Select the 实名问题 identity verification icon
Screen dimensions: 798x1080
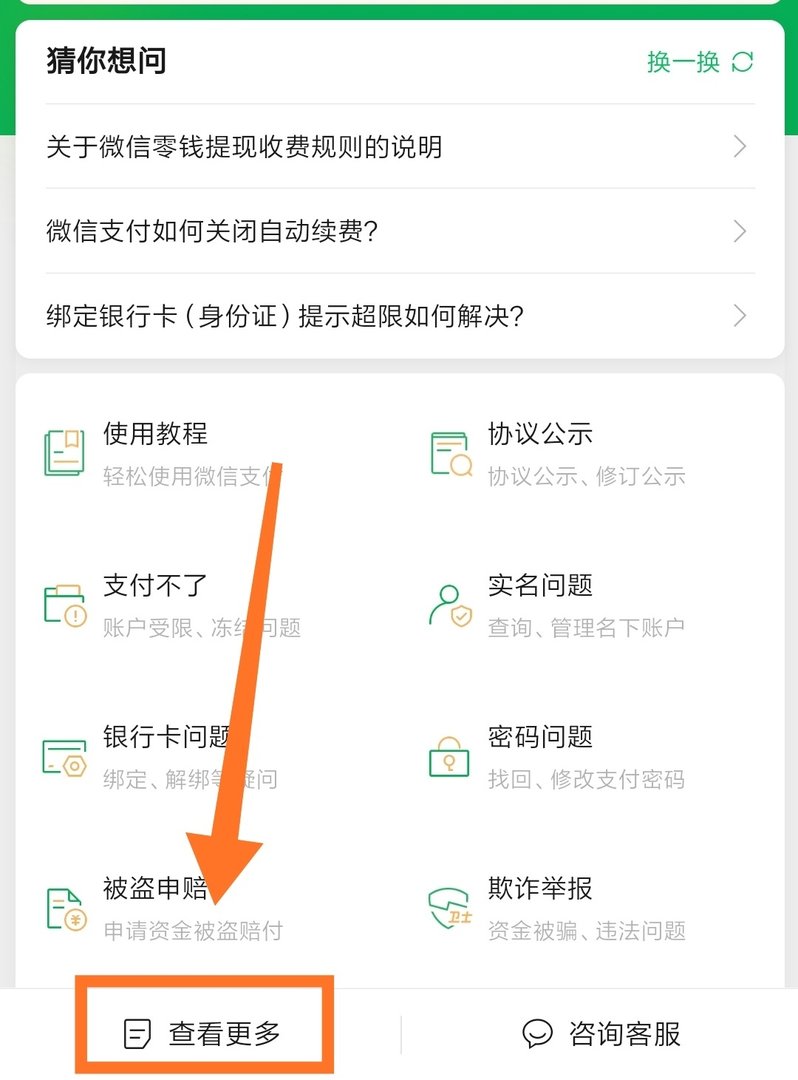pyautogui.click(x=450, y=602)
